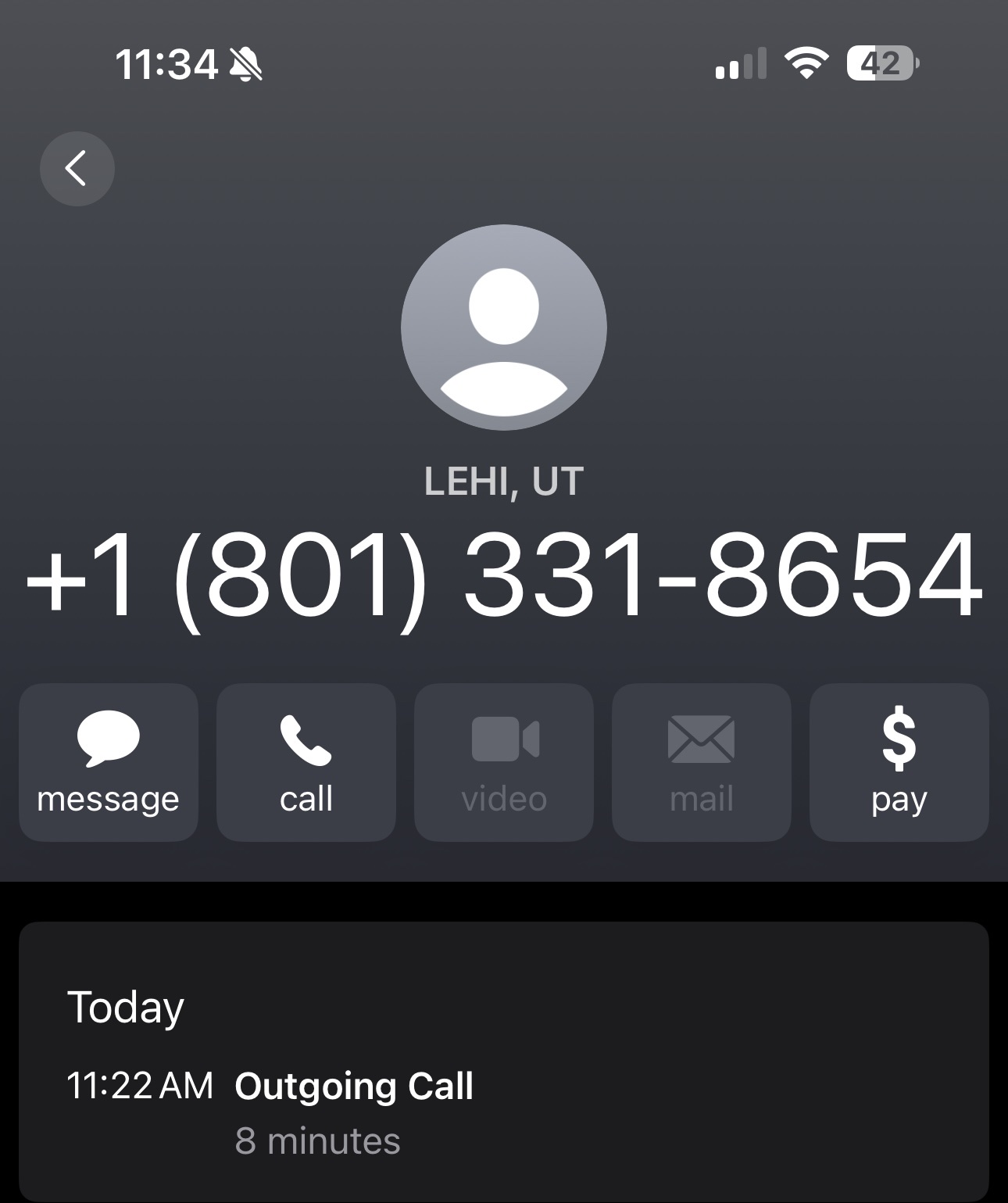
Task: Call the Lehi, UT number
Action: [x=306, y=762]
